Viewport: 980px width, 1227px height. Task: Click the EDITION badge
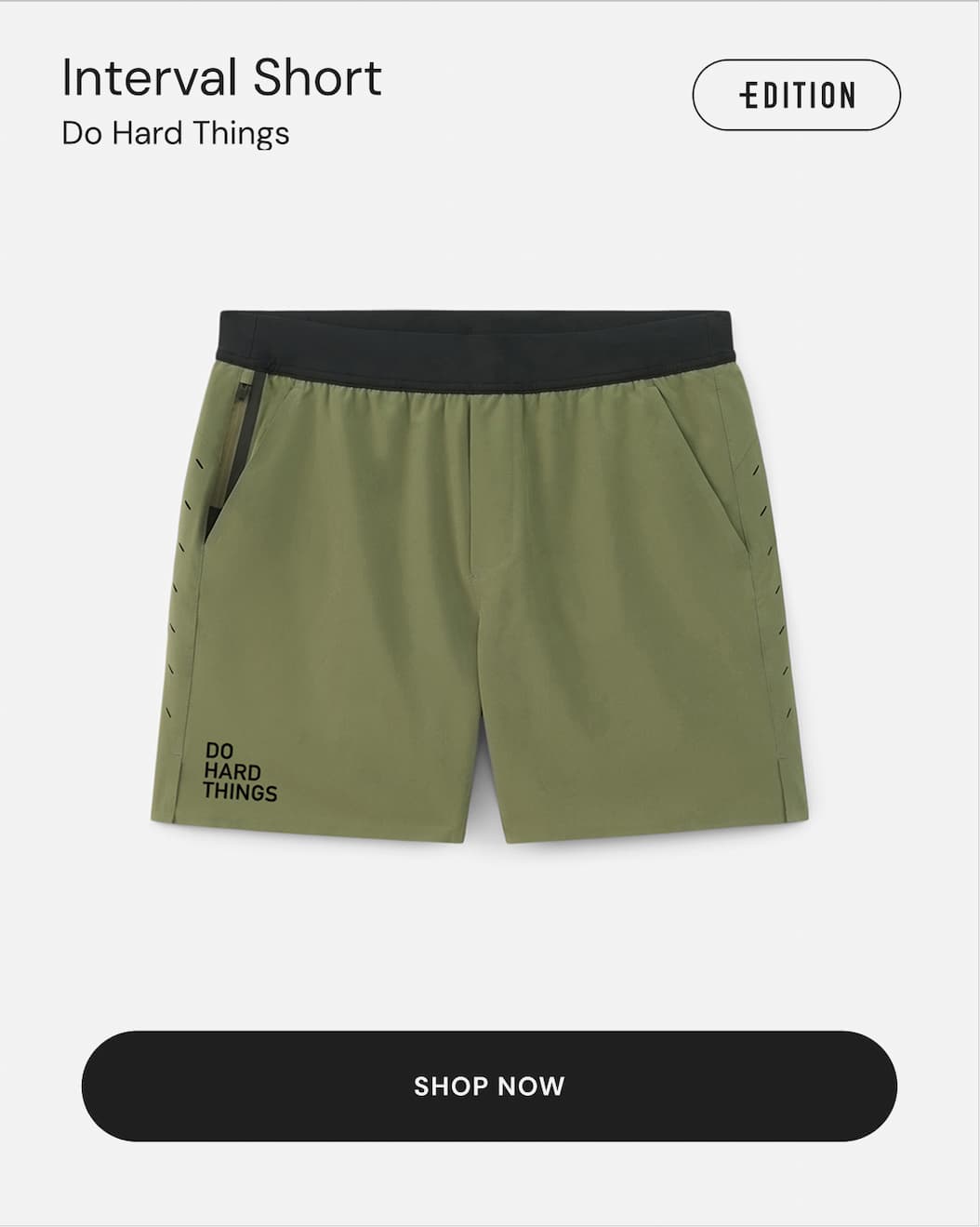tap(798, 93)
